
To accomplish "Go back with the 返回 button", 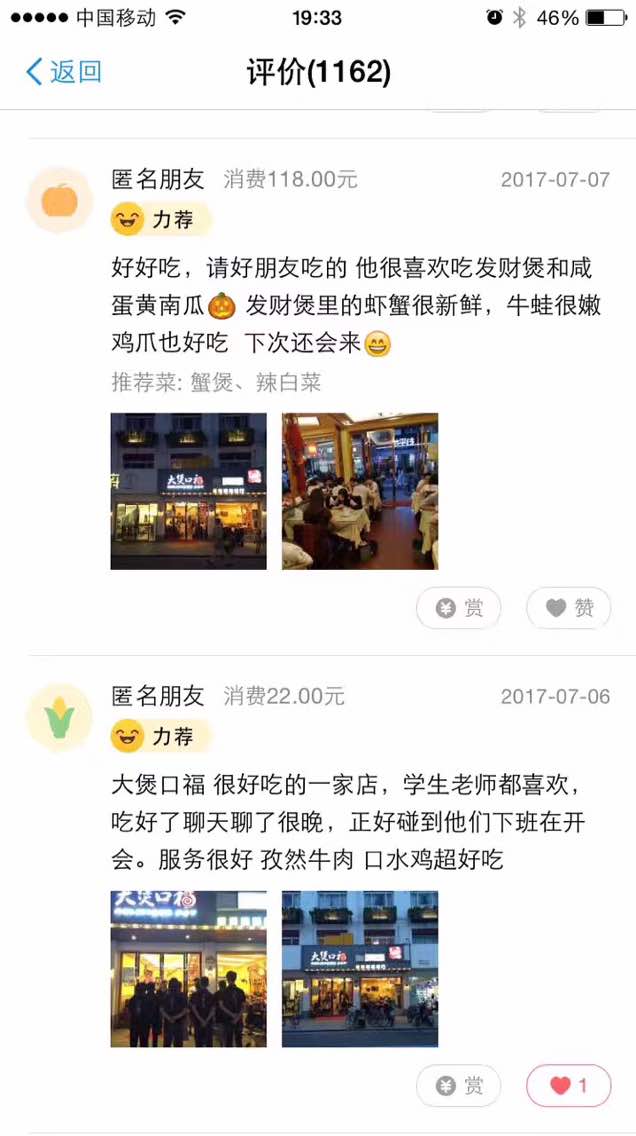I will (64, 72).
